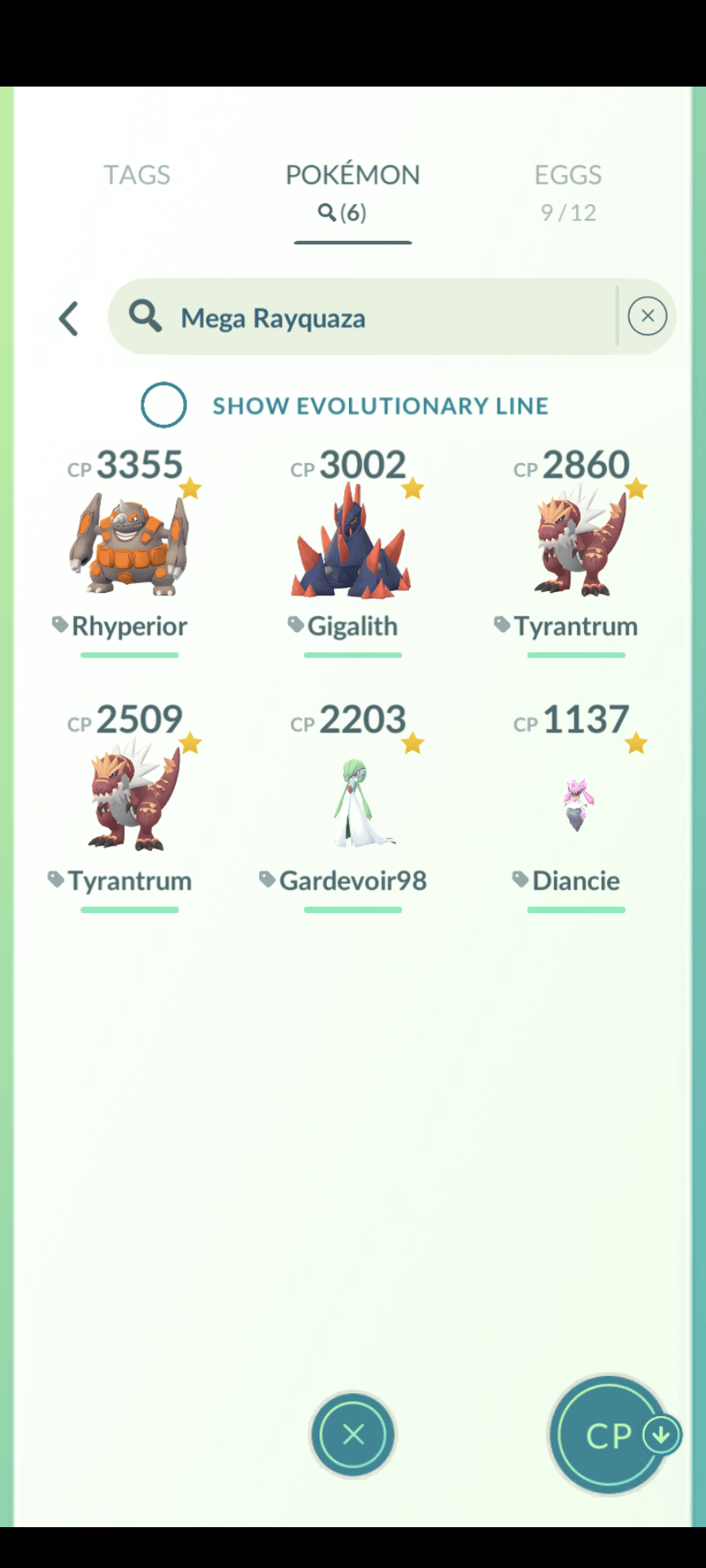Close the Pokémon list

coord(353,1435)
